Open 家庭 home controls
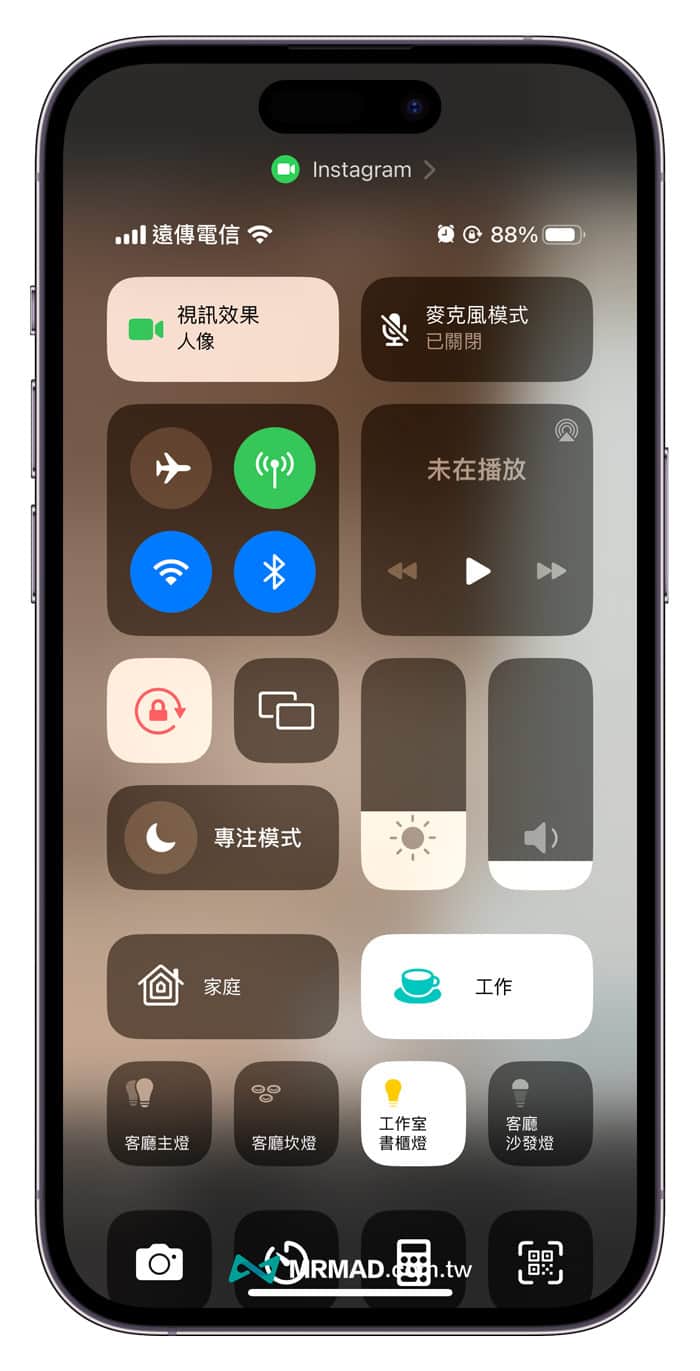 [x=222, y=987]
